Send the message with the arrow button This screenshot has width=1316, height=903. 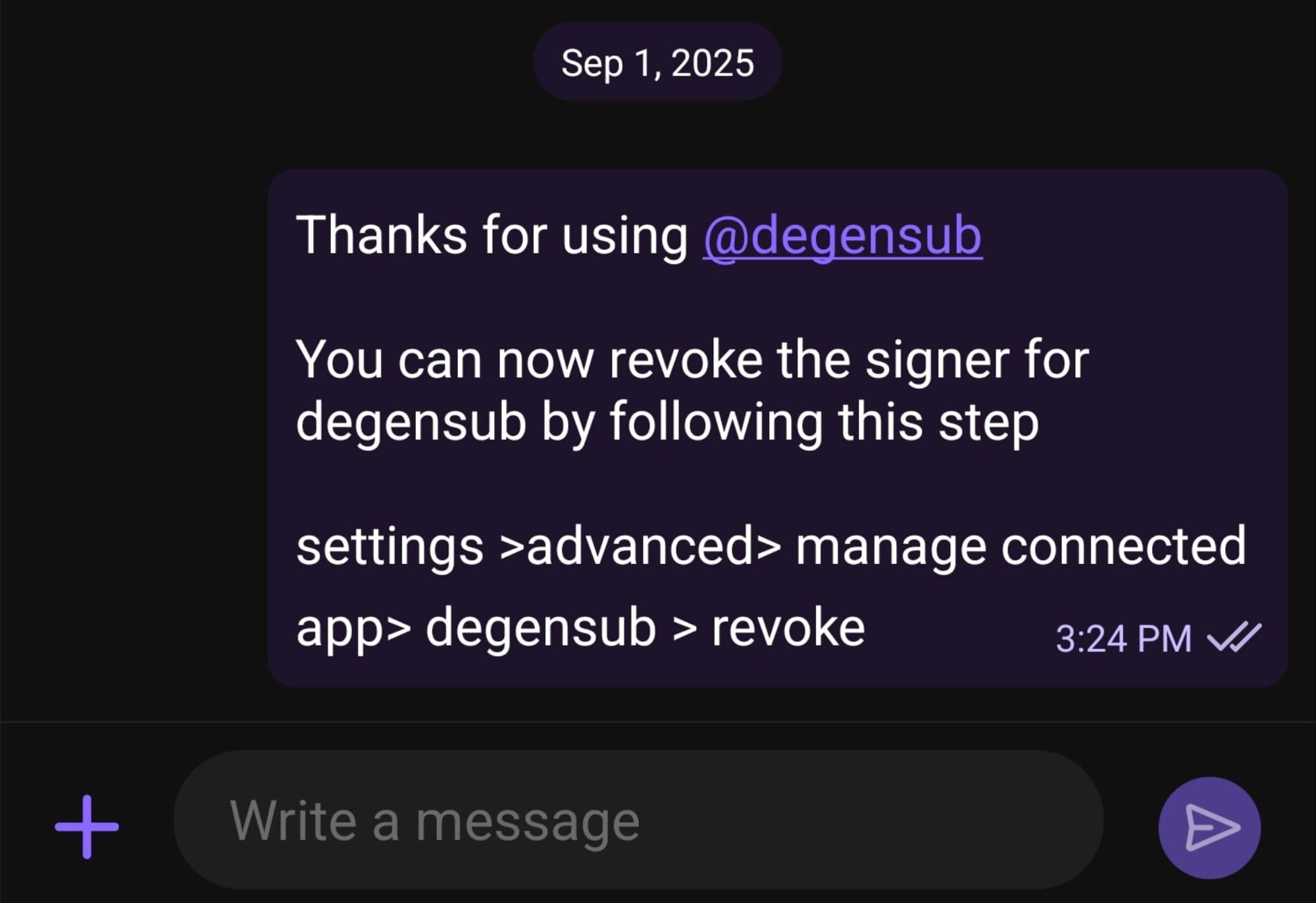tap(1209, 828)
